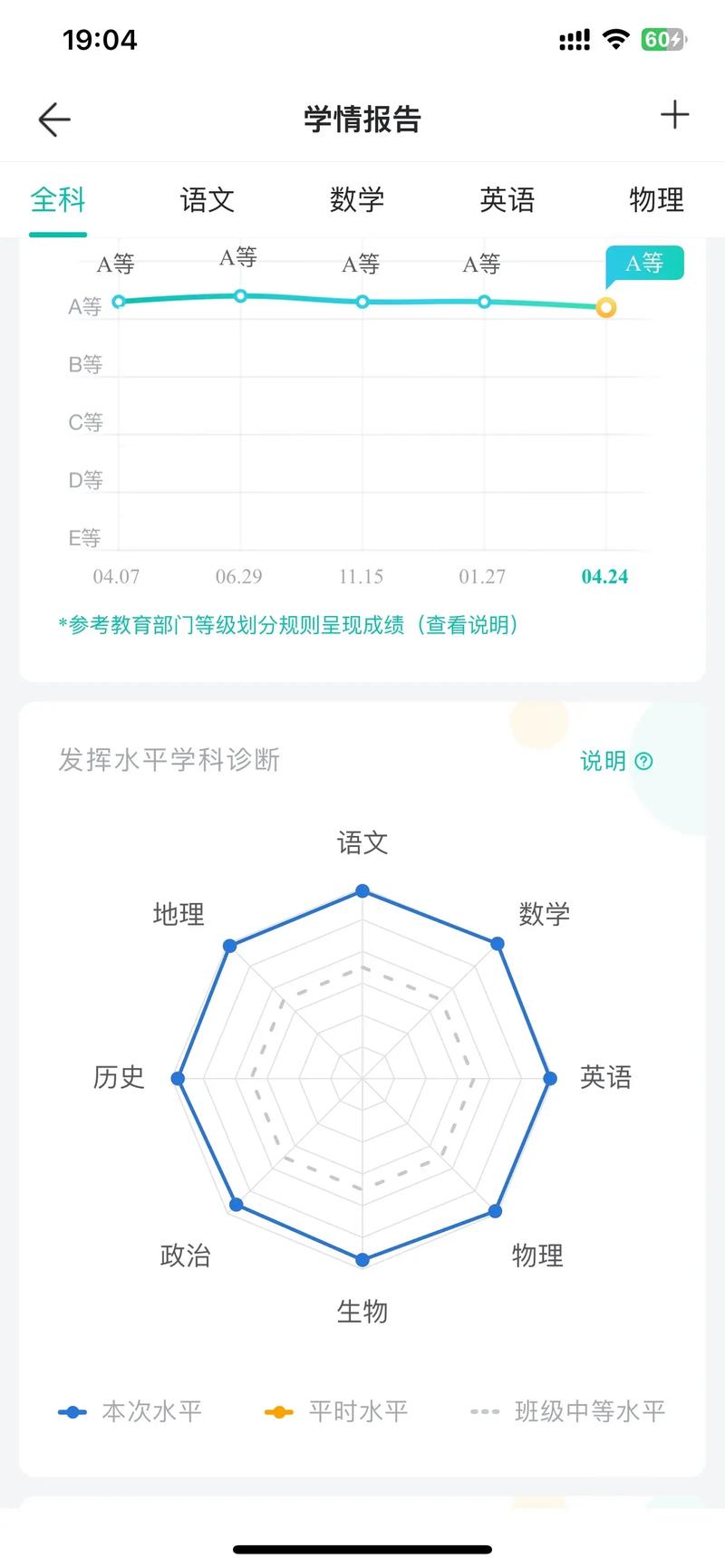Tap the plus icon in the header
The width and height of the screenshot is (725, 1568).
coord(674,116)
